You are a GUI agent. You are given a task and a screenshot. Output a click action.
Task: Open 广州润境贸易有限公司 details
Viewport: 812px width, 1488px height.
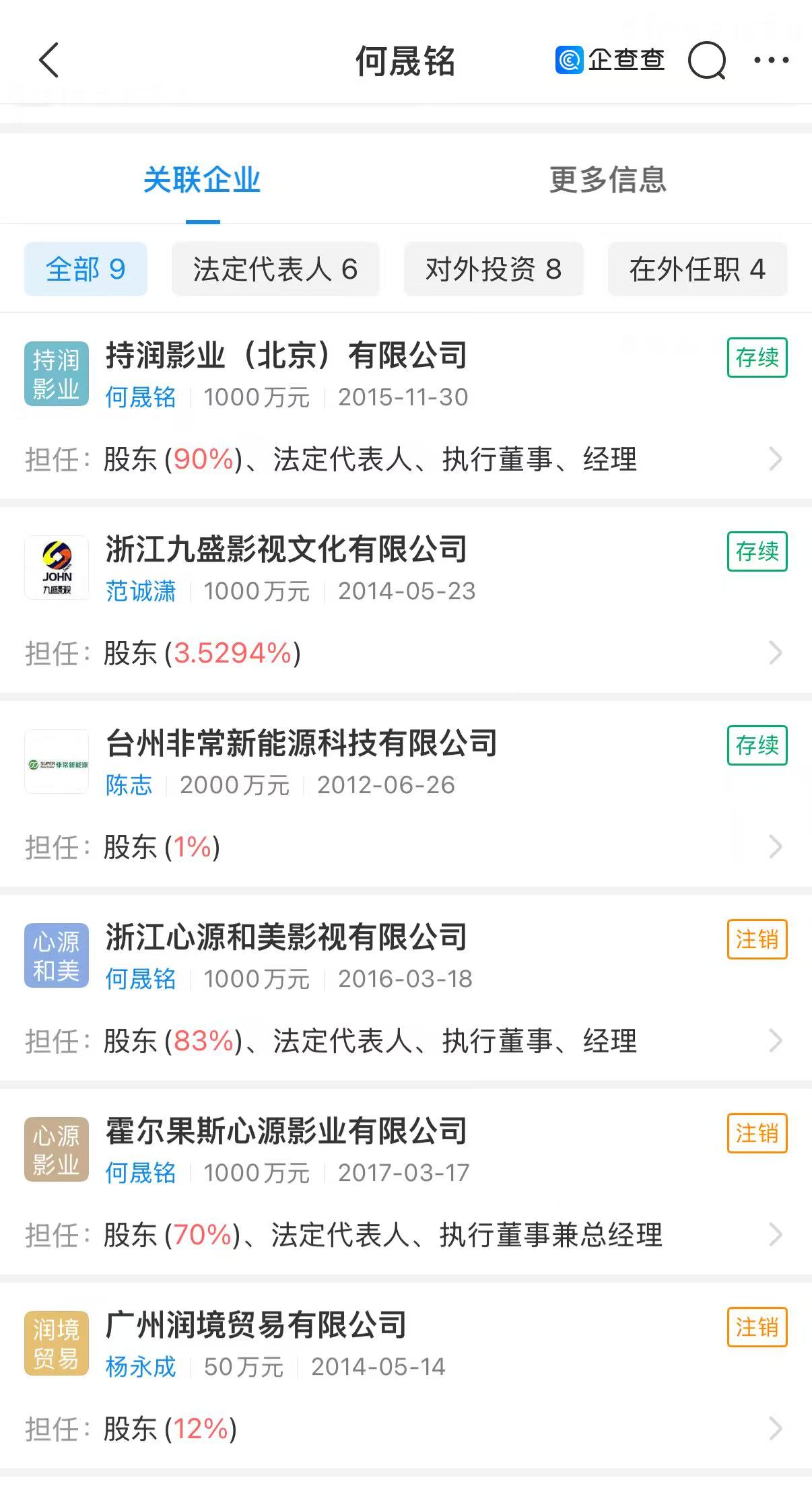click(406, 1376)
